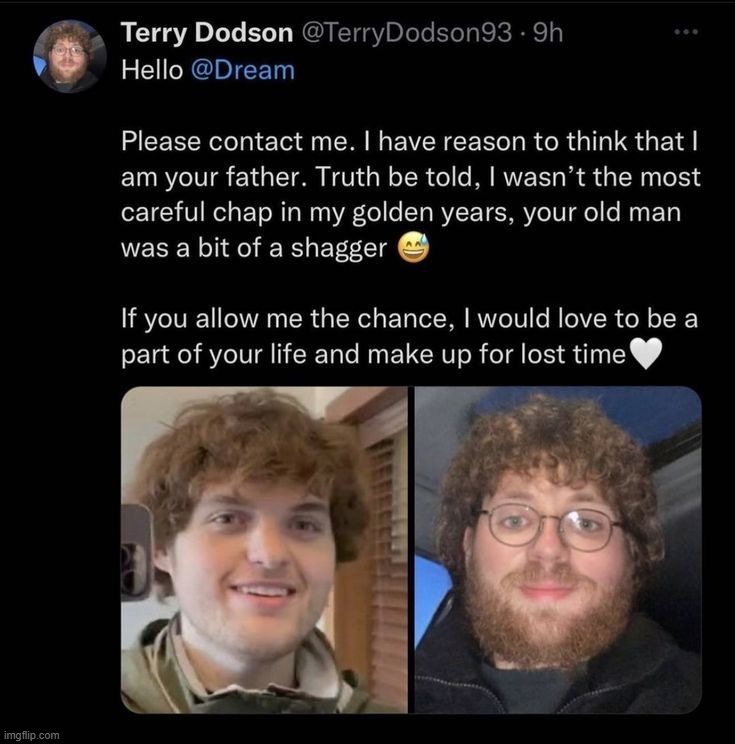Open the left attached photo
Screen dimensions: 735x744
[264, 550]
